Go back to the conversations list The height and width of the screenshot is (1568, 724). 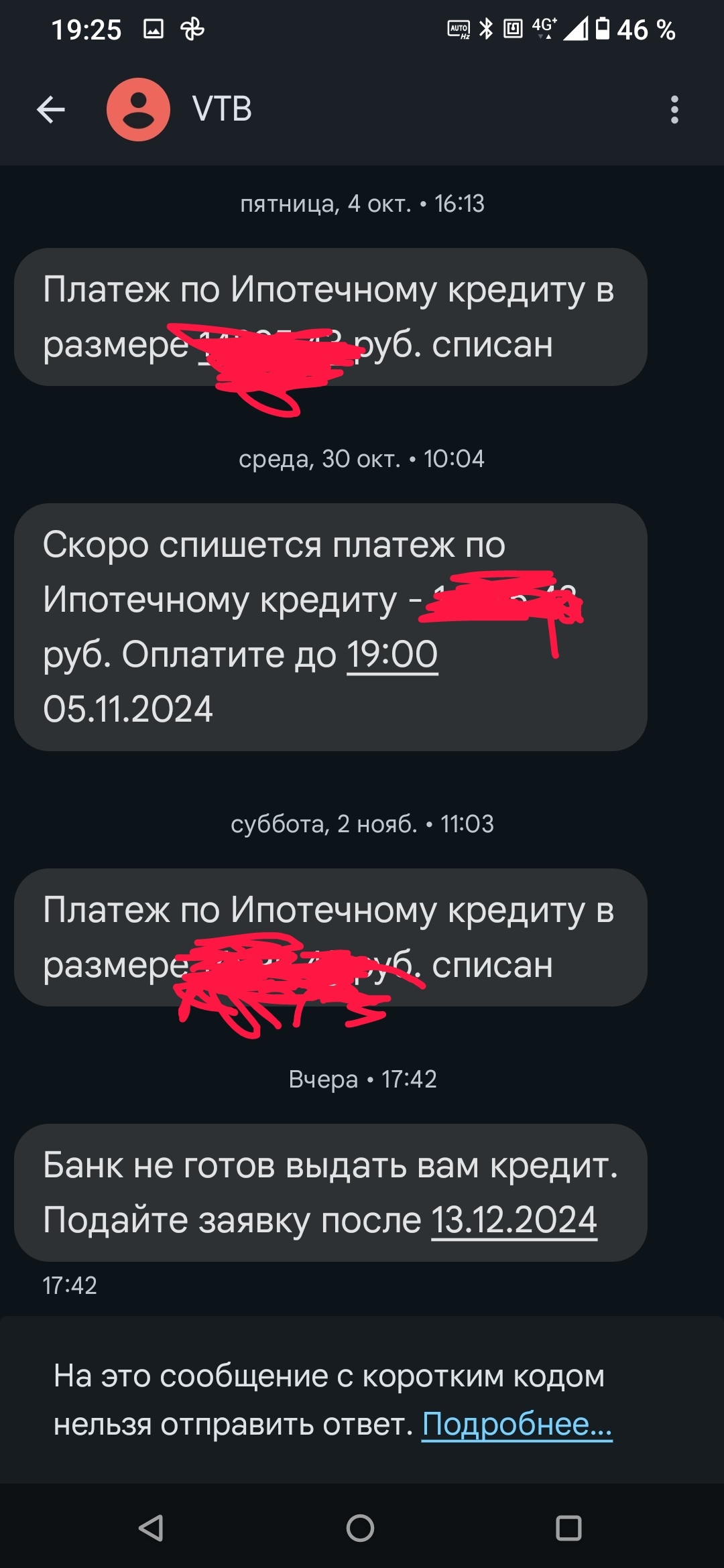[x=51, y=110]
